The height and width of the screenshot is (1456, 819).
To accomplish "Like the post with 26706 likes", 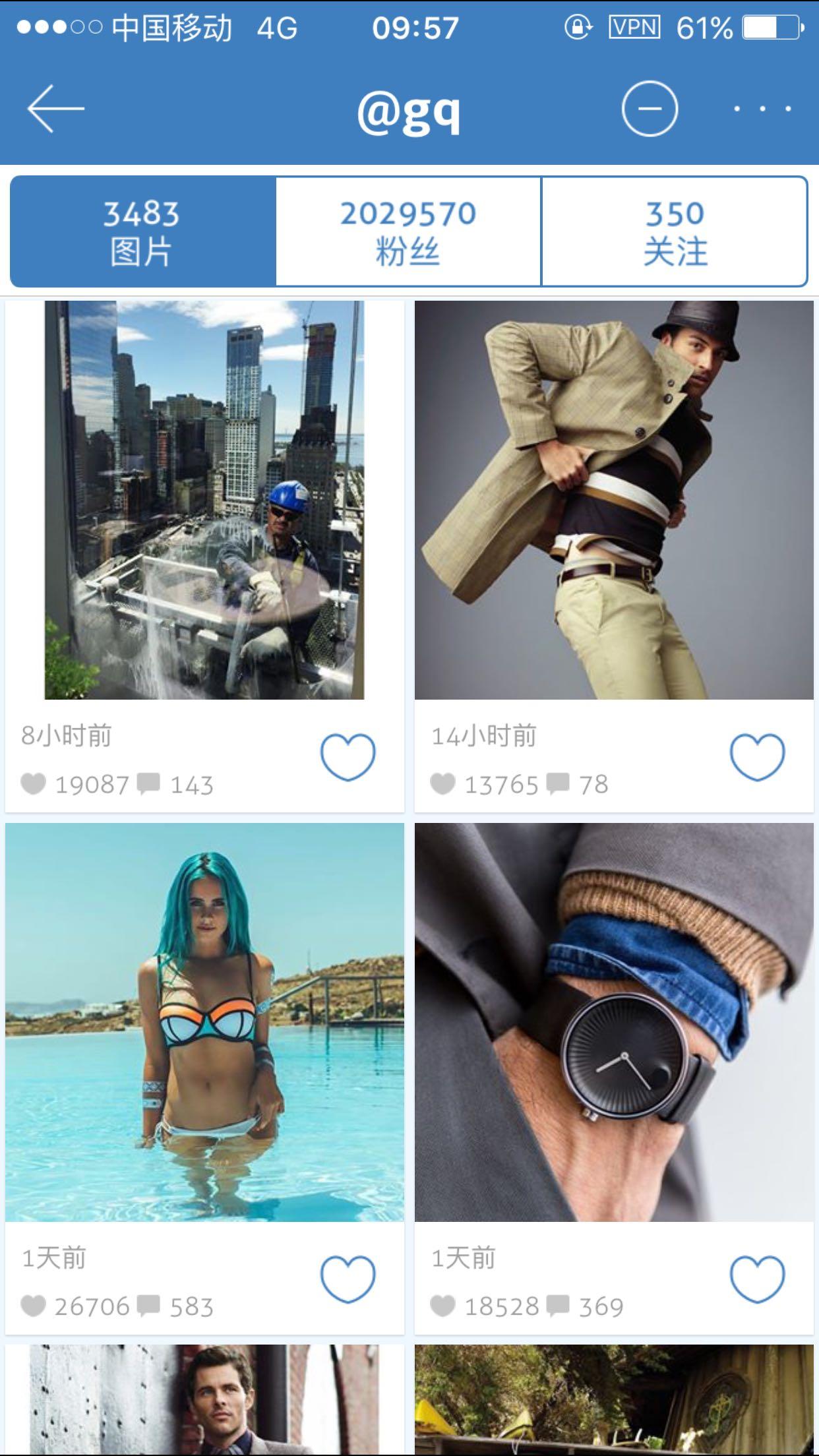I will pos(348,1279).
